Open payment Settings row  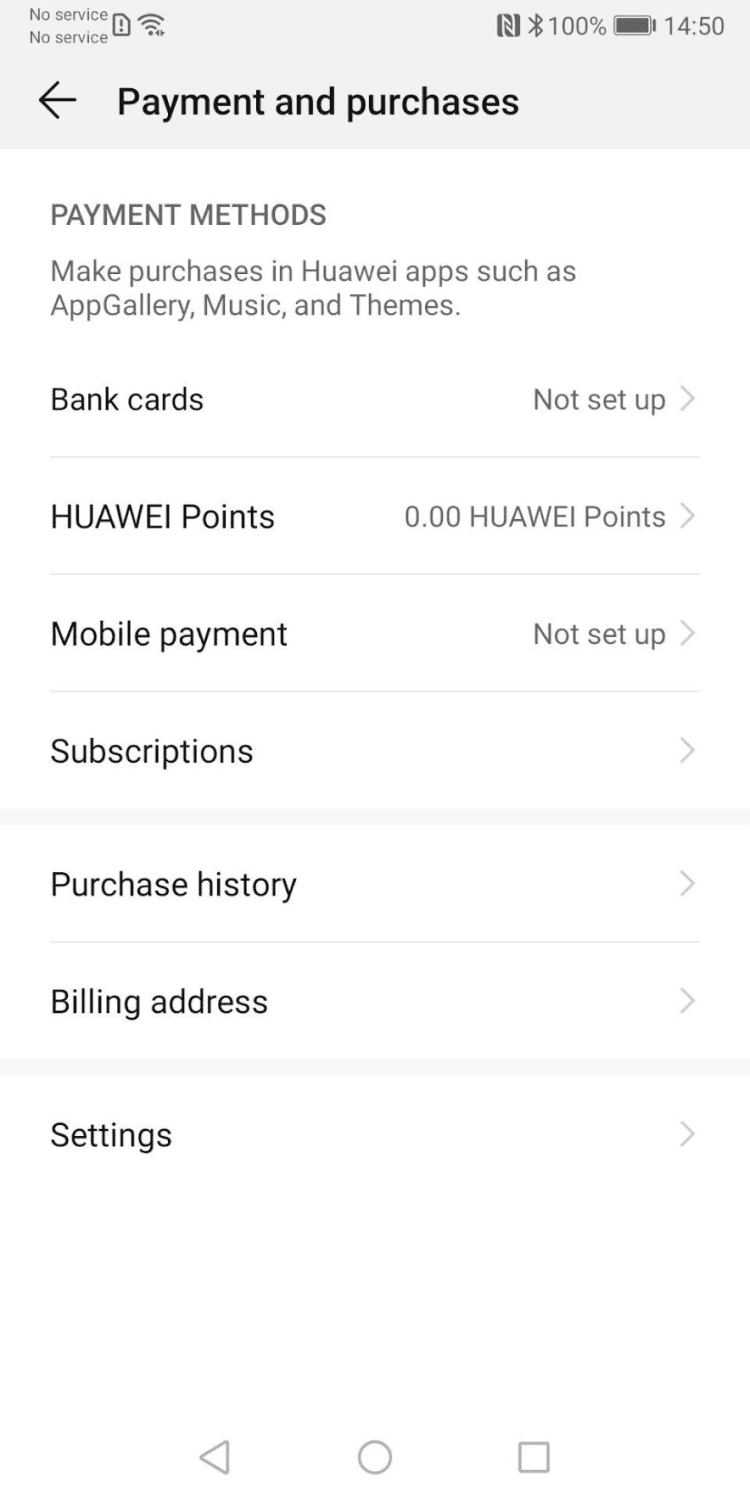(374, 1135)
